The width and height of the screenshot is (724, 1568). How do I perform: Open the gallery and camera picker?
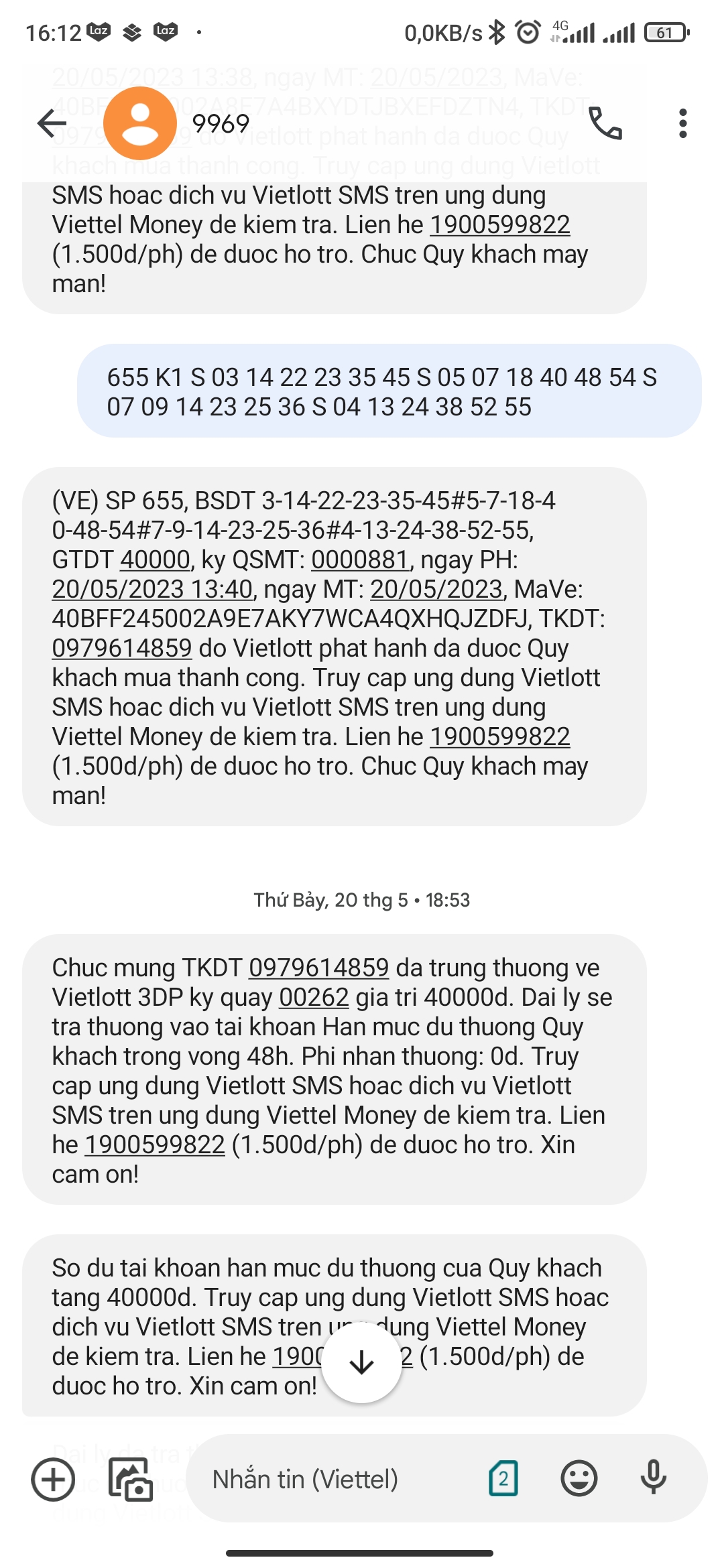click(x=131, y=1480)
